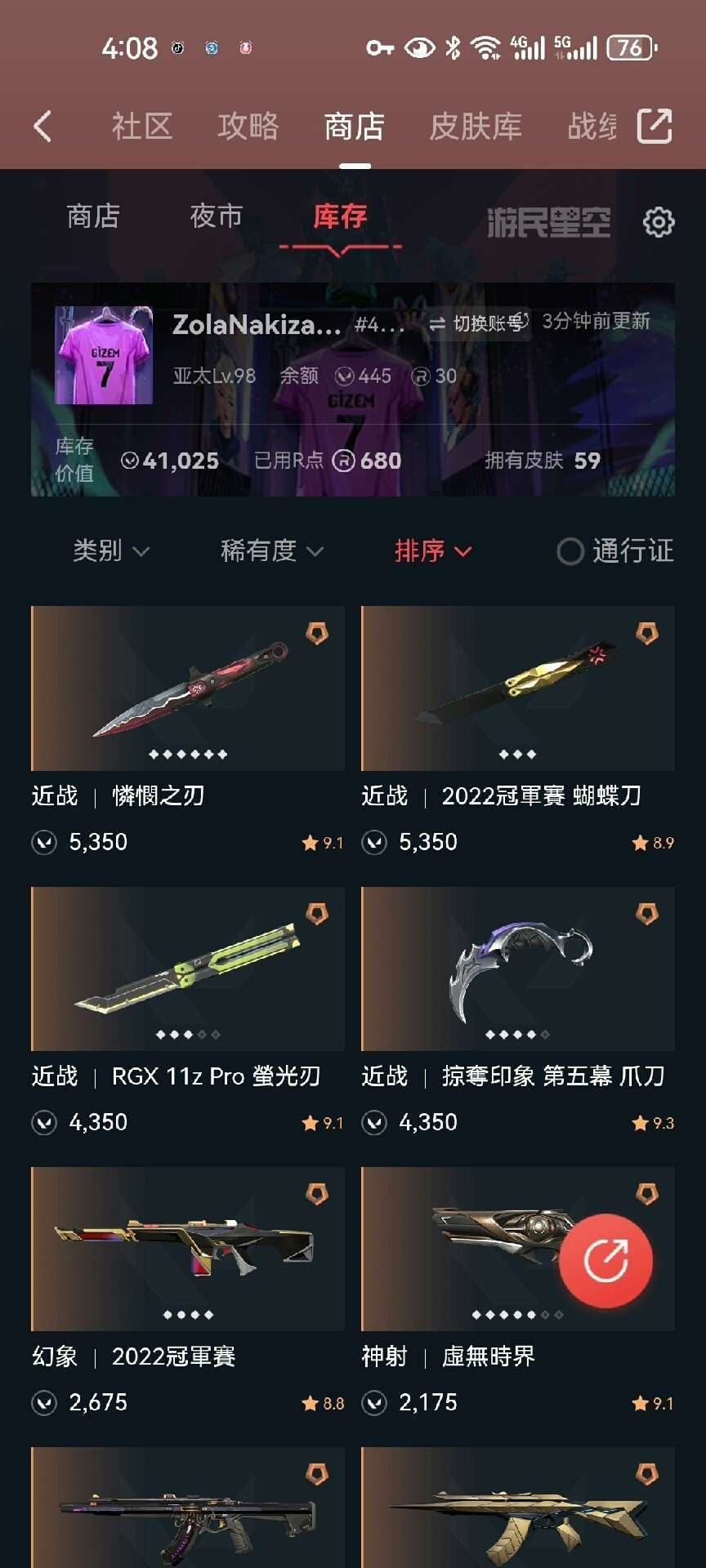Expand the 类别 filter dropdown
The width and height of the screenshot is (706, 1568).
[x=111, y=551]
